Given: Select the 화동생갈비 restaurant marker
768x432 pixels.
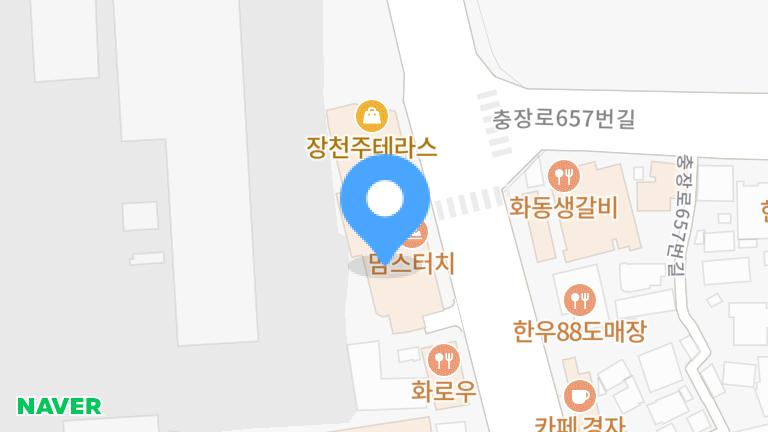Looking at the screenshot, I should (x=564, y=177).
